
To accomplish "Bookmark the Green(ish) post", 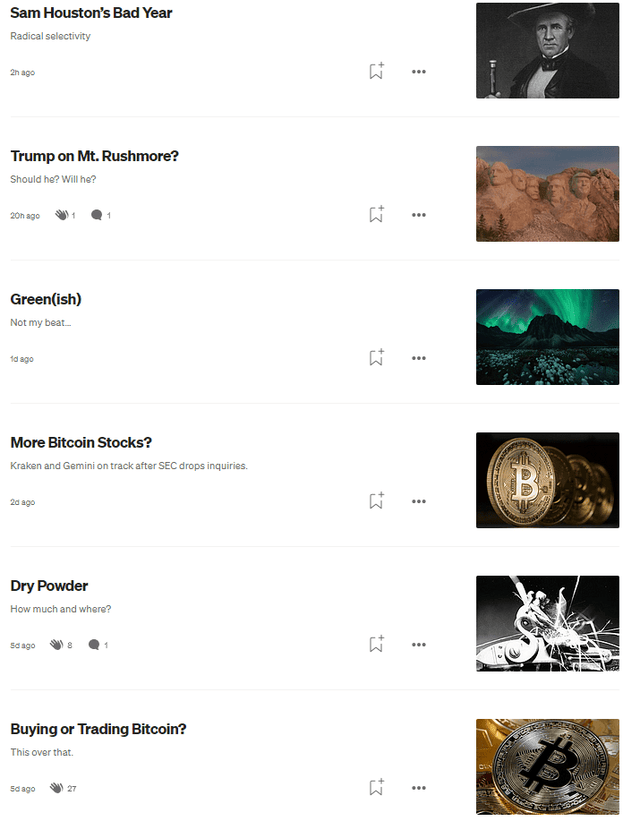I will 376,358.
